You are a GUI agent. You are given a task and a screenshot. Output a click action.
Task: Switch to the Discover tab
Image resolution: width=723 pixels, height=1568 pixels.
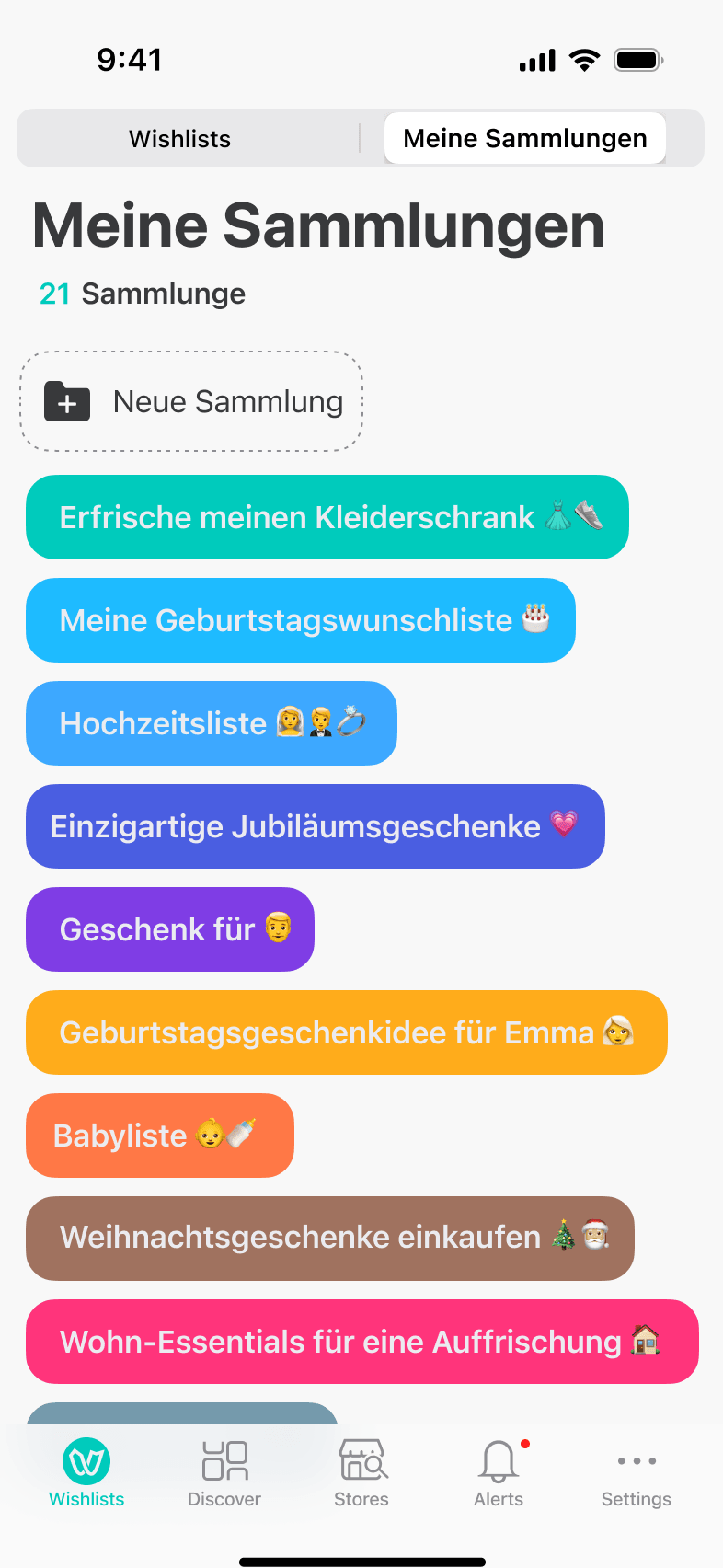224,1472
